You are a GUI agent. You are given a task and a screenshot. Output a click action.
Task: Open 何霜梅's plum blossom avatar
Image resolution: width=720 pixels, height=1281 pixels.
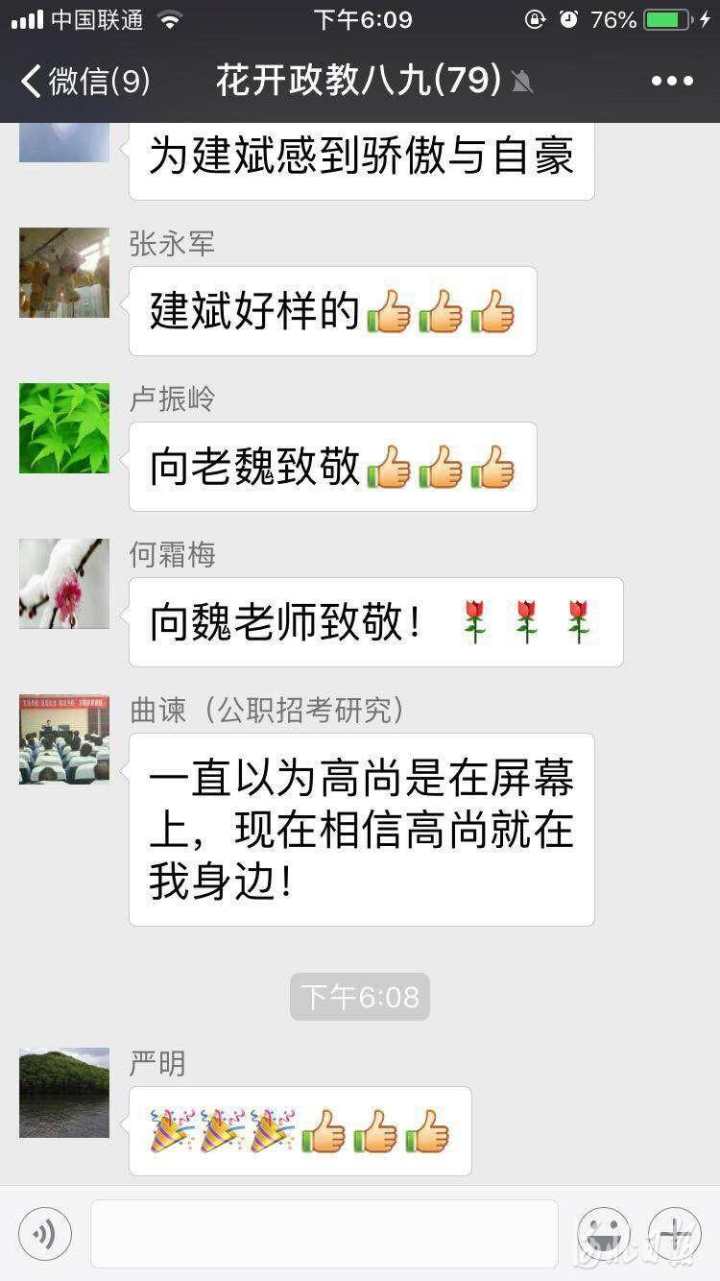(x=63, y=583)
